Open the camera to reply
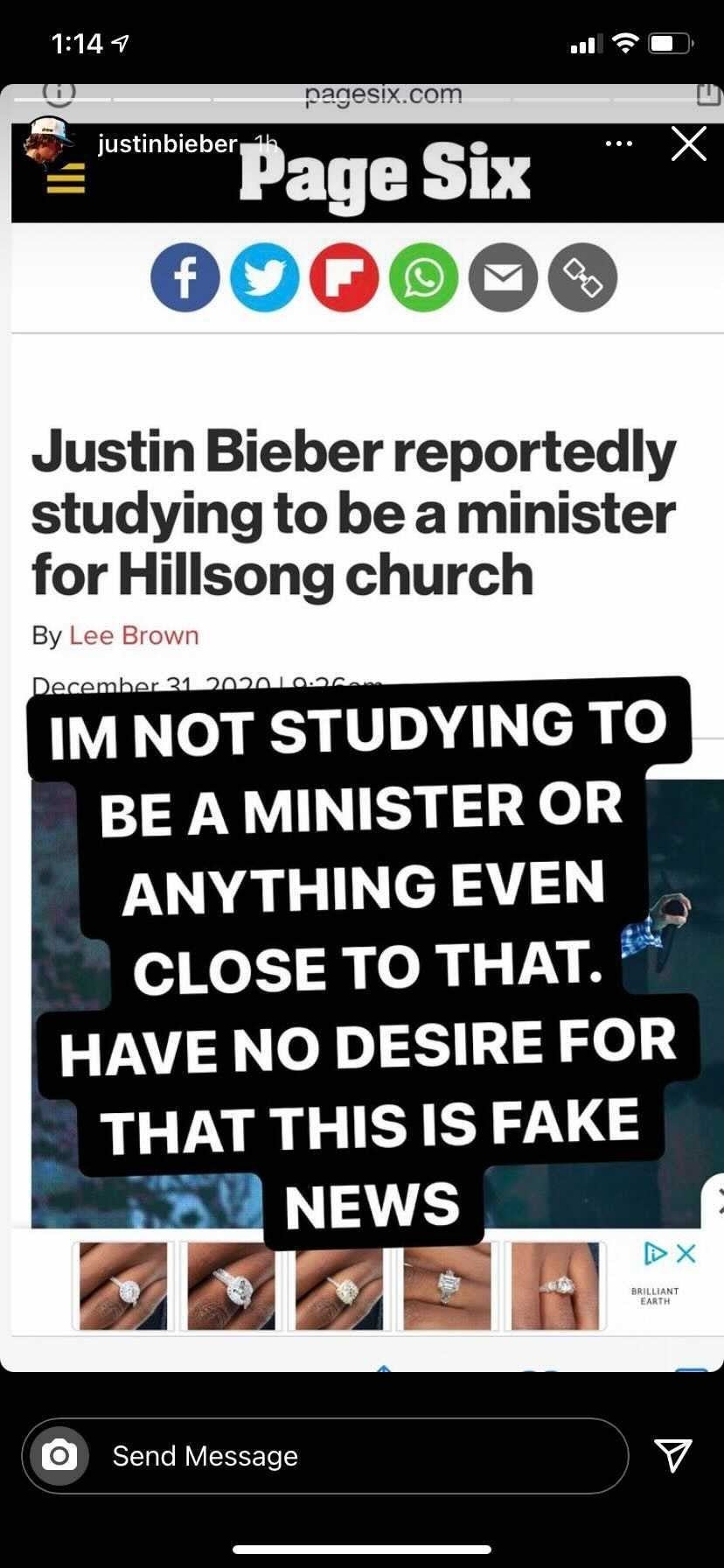Image resolution: width=724 pixels, height=1568 pixels. pos(59,1456)
